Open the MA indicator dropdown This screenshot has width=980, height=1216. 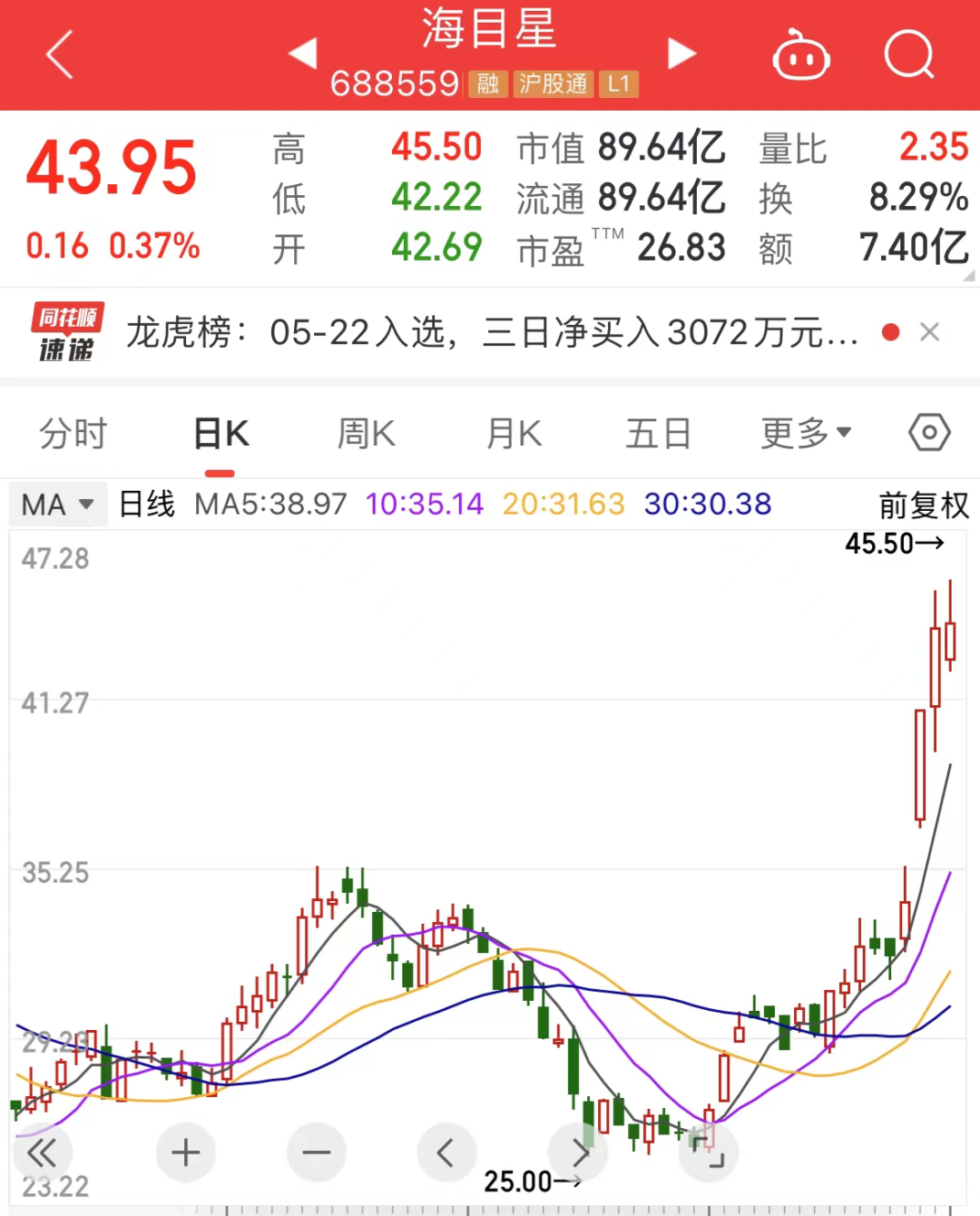point(58,505)
